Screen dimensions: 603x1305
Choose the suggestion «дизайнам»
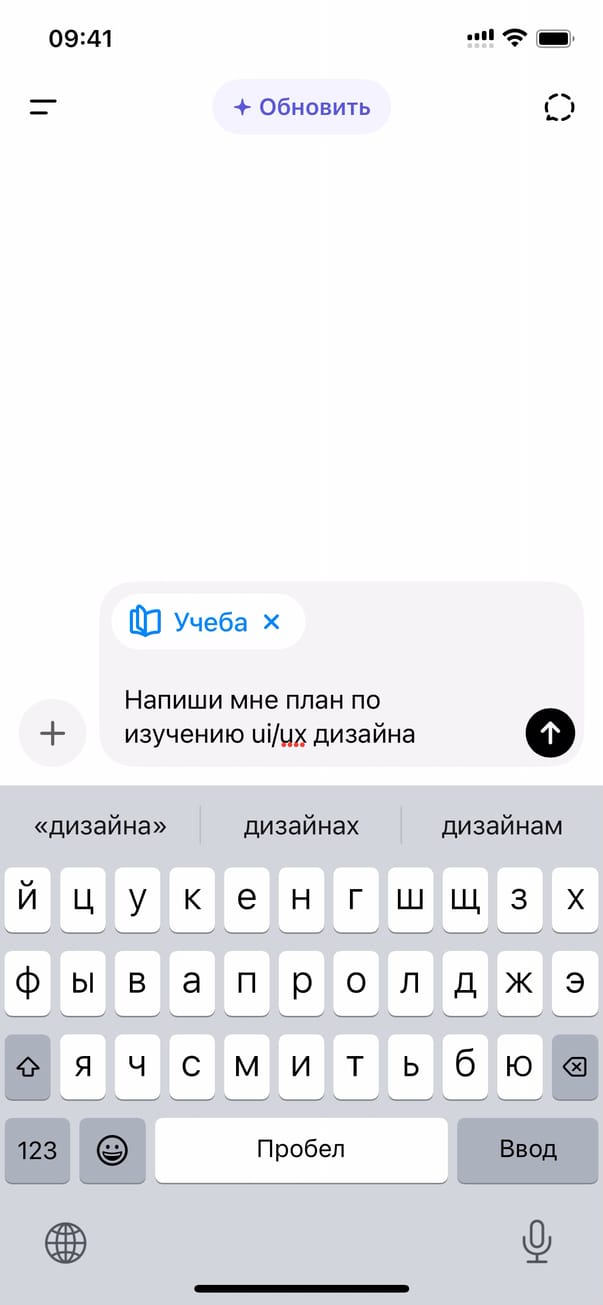click(502, 826)
